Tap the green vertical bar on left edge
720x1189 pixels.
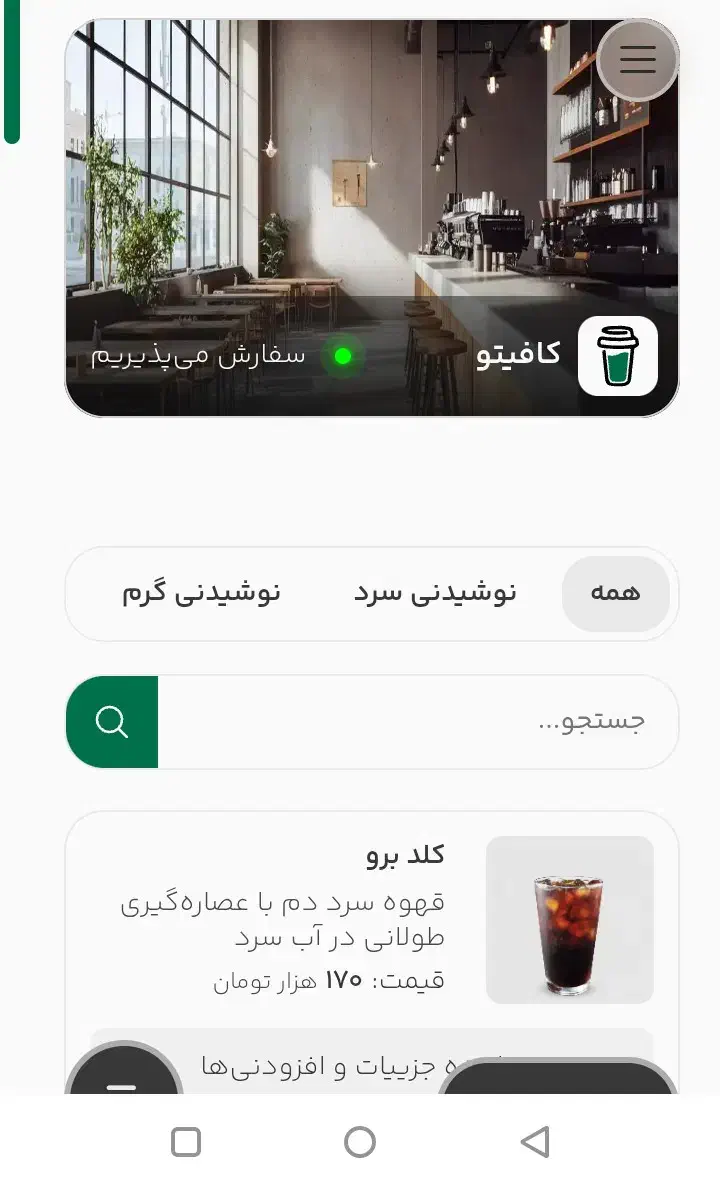[10, 70]
